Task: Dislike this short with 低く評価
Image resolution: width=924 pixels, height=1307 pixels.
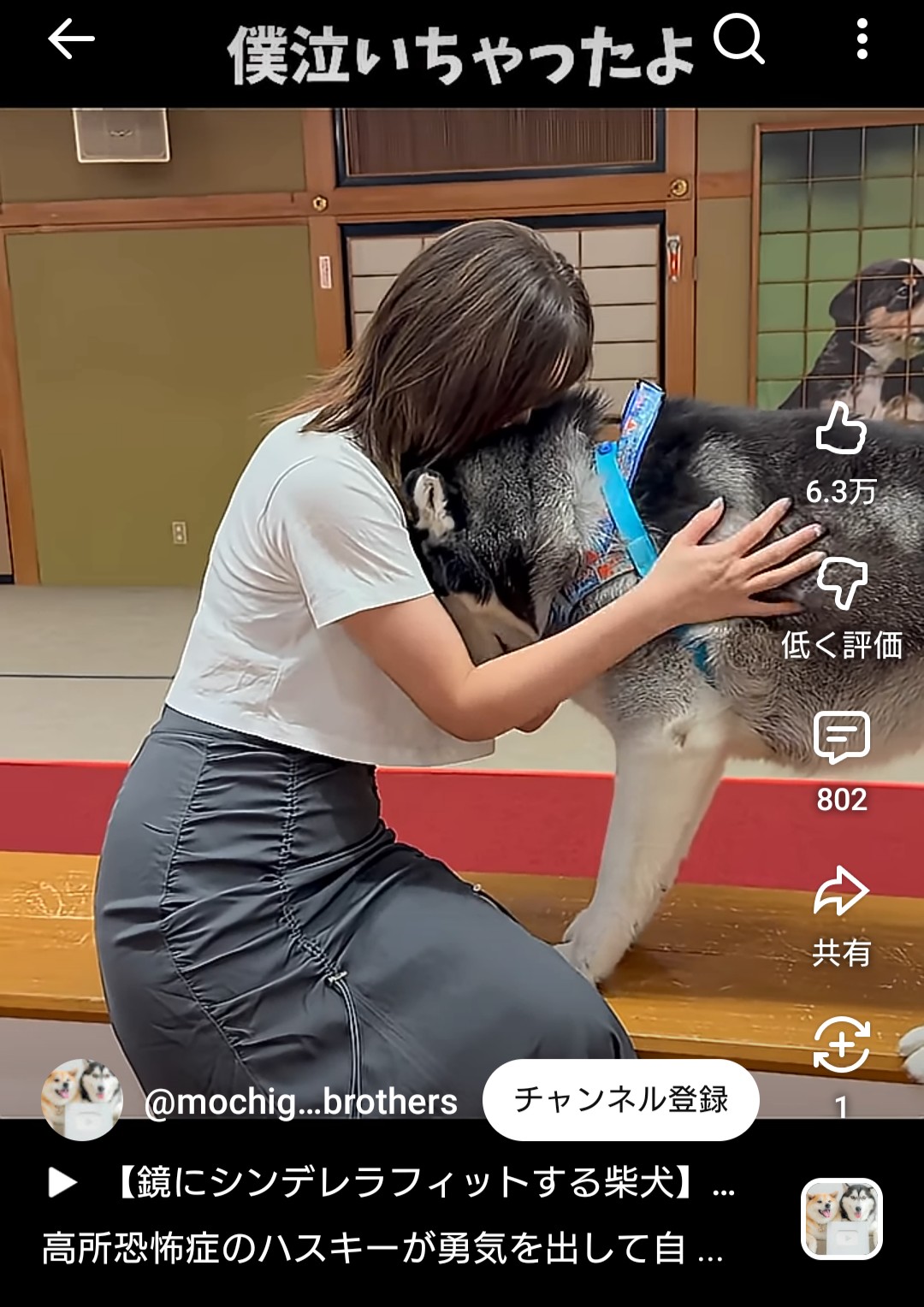Action: coord(842,585)
